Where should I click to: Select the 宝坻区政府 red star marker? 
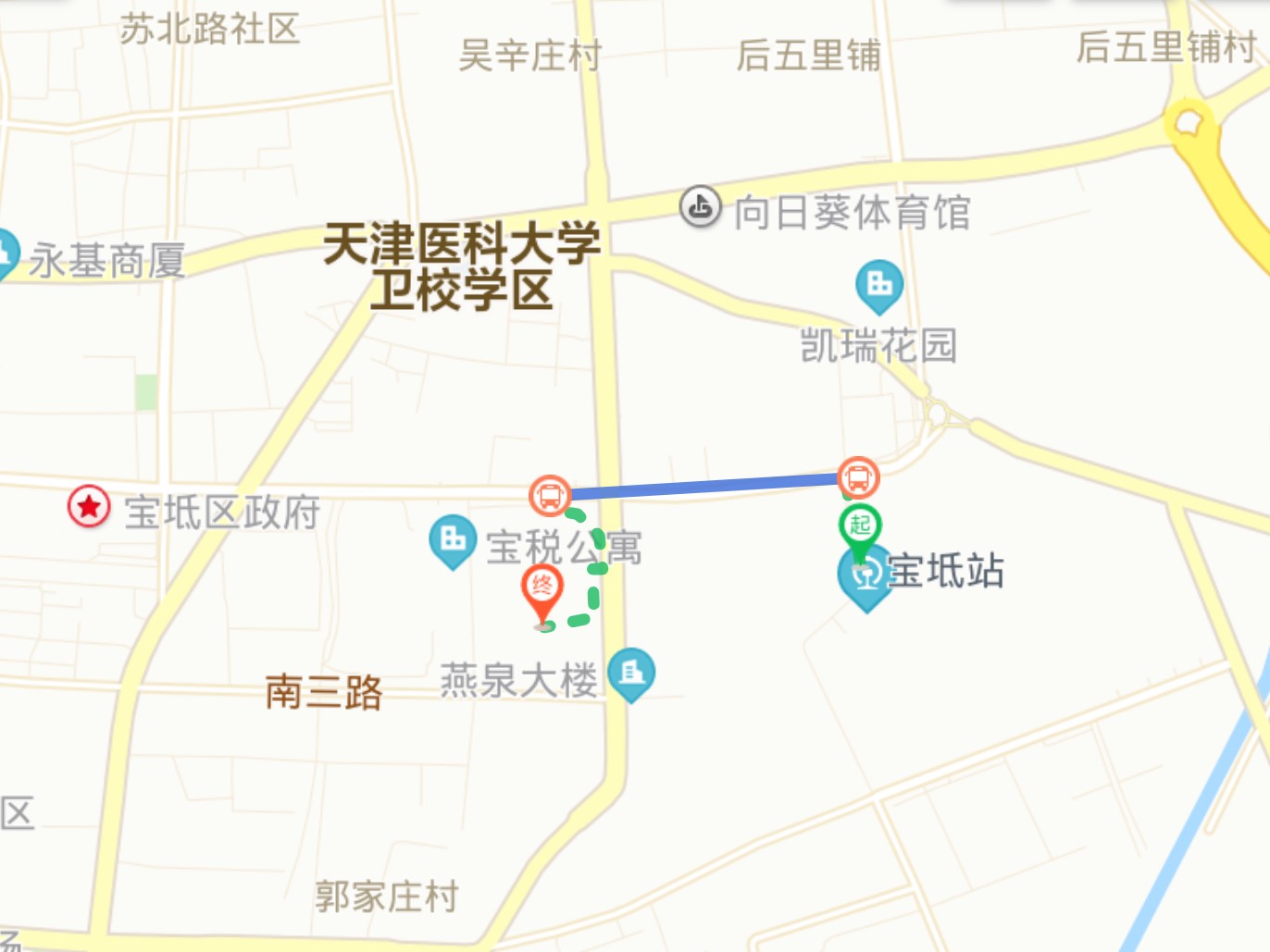point(89,507)
